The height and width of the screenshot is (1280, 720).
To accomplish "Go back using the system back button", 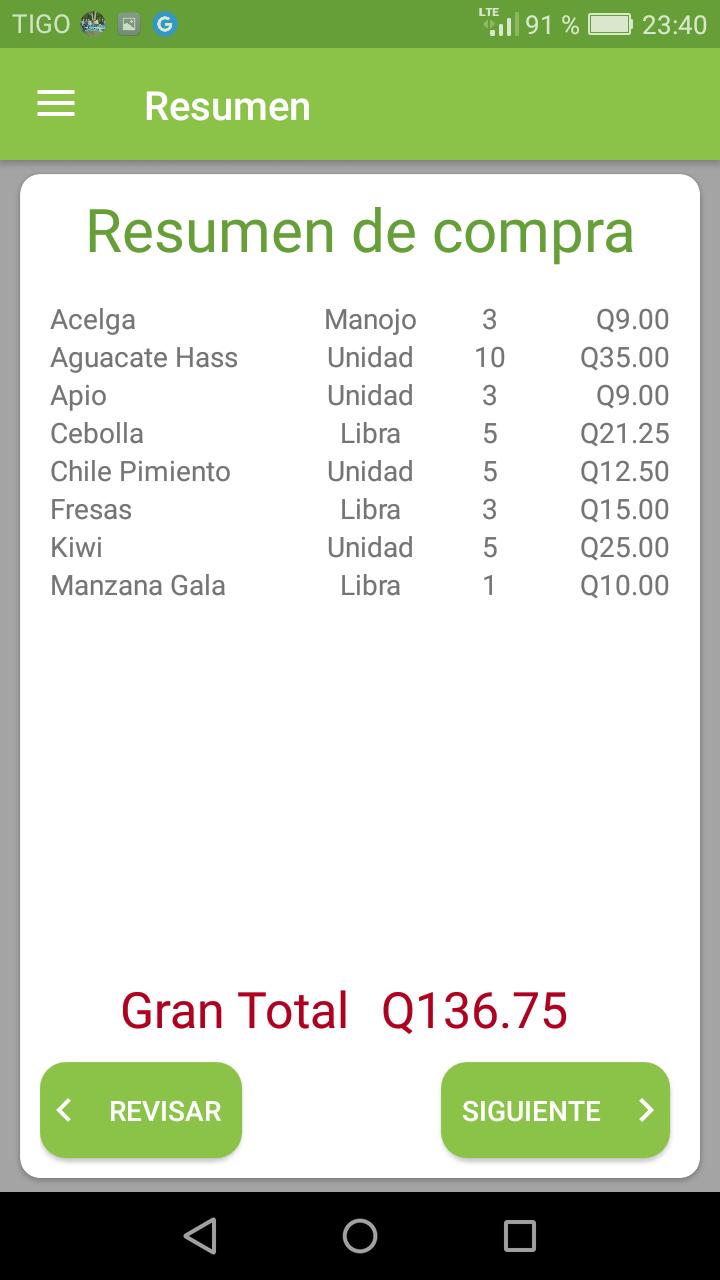I will point(200,1236).
